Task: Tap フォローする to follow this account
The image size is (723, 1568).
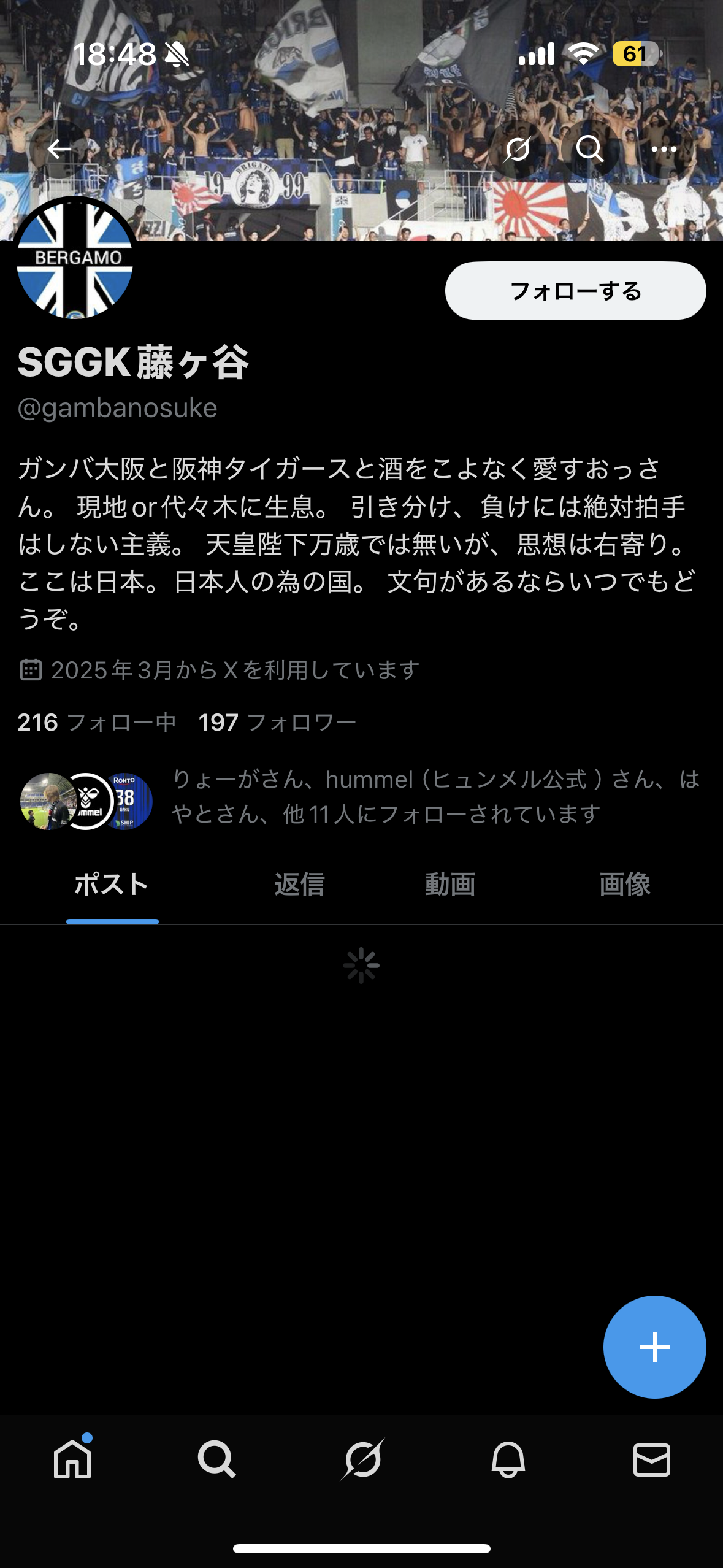Action: (575, 291)
